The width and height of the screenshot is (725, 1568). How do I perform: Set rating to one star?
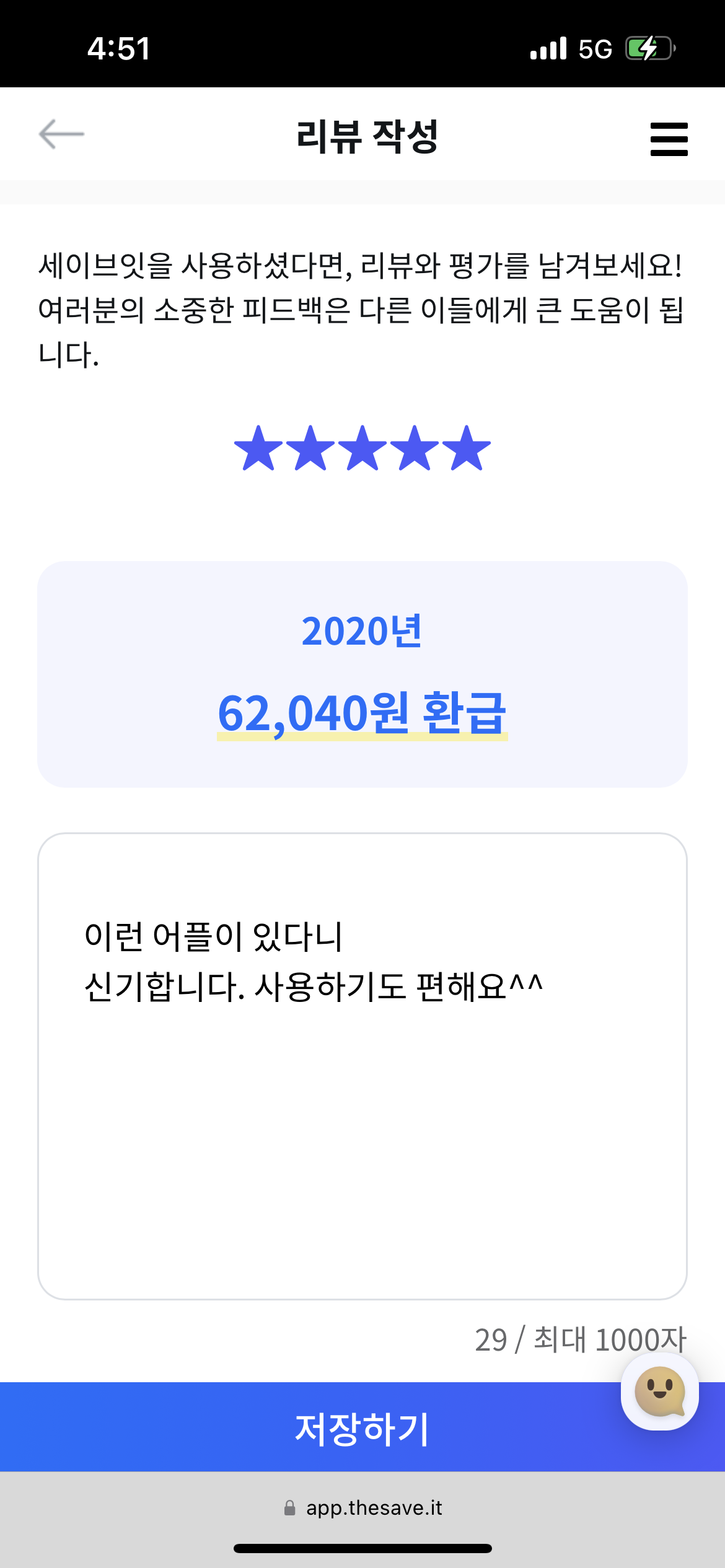click(x=258, y=448)
